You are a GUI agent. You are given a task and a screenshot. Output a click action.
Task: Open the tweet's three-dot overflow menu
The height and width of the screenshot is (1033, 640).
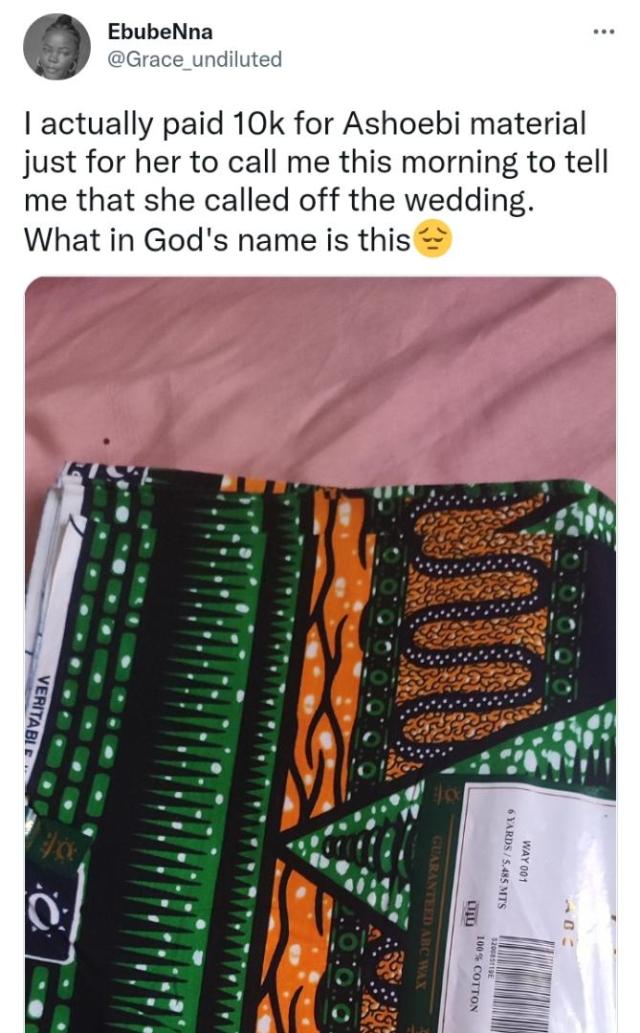[603, 32]
